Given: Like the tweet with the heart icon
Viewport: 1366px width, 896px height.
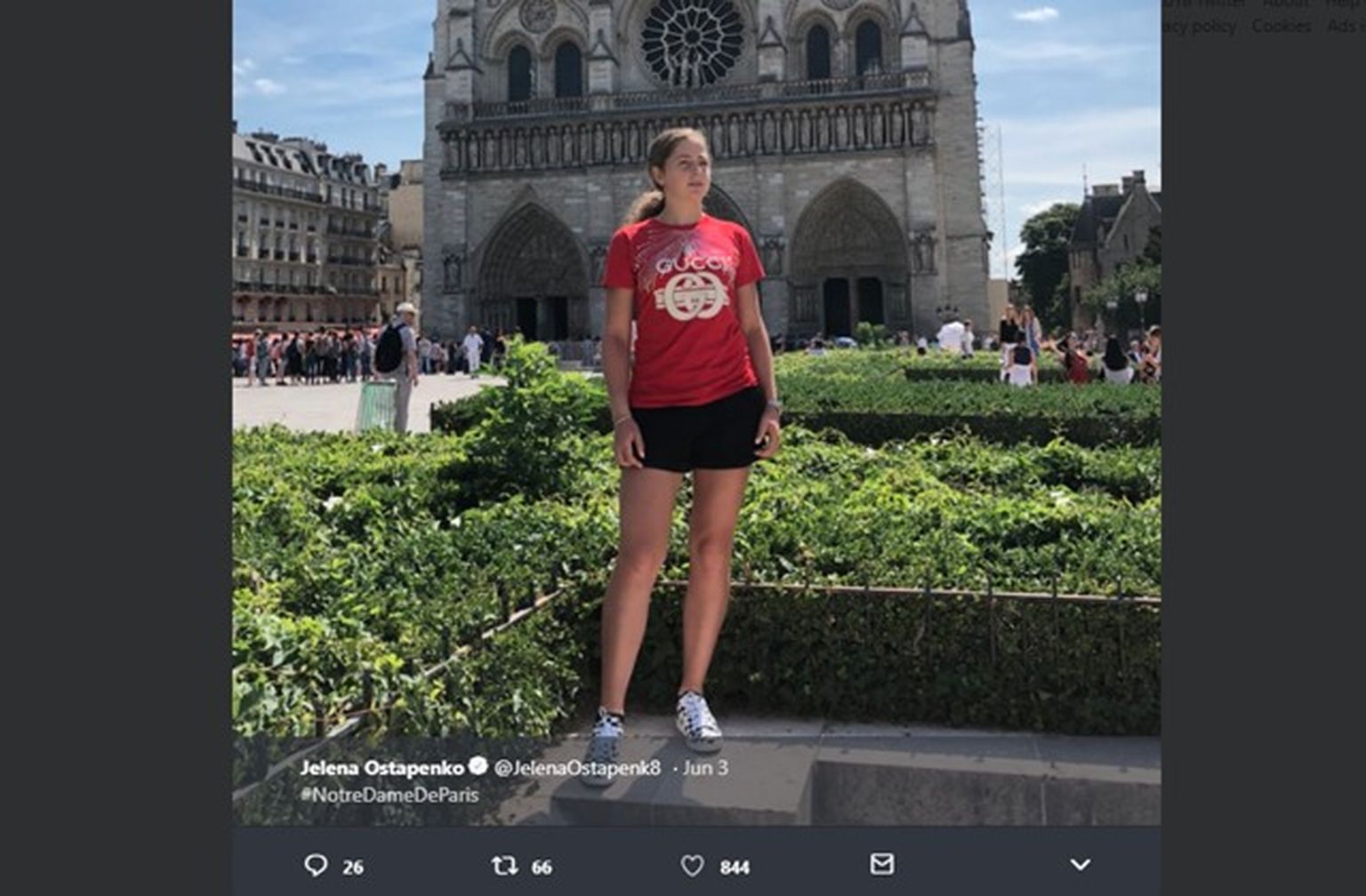Looking at the screenshot, I should coord(692,865).
